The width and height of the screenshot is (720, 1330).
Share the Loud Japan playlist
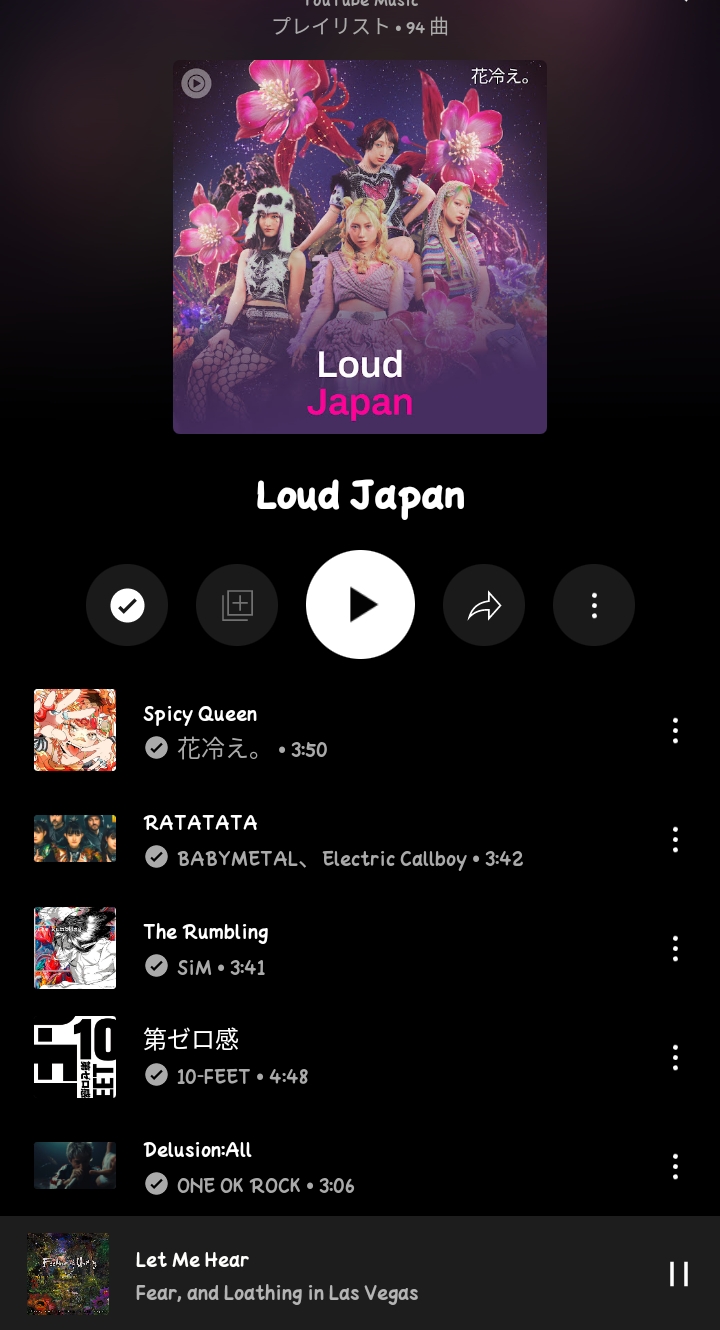[x=484, y=605]
